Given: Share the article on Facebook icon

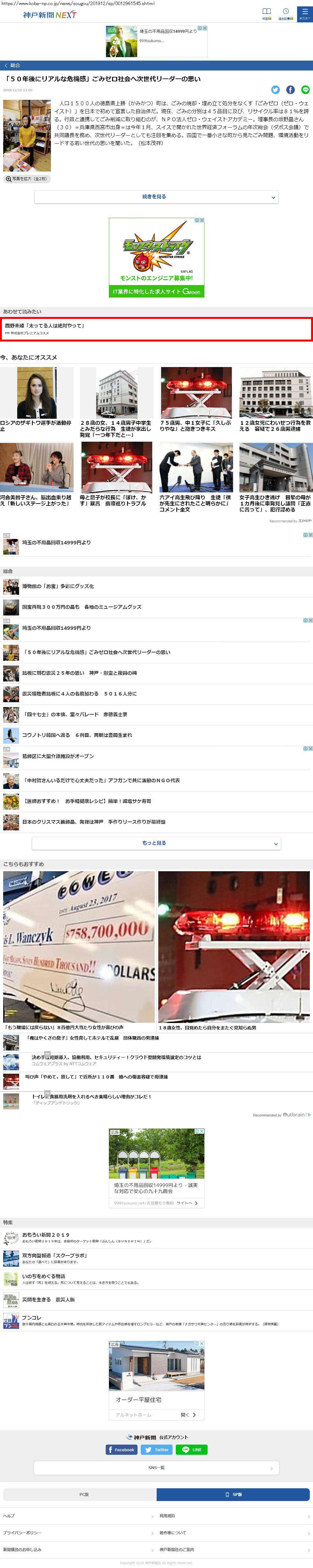Looking at the screenshot, I should [x=290, y=90].
